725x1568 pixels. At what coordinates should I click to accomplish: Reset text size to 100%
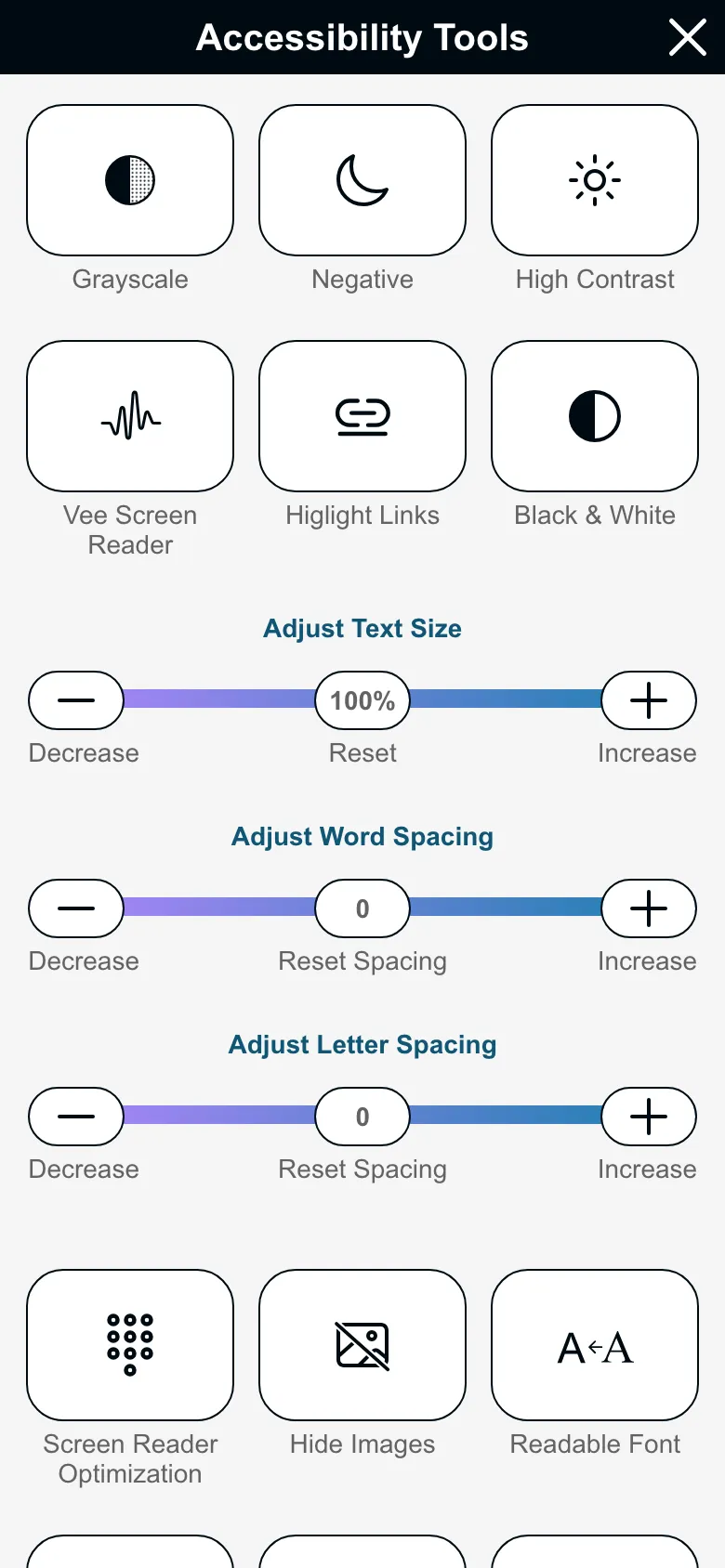coord(362,700)
